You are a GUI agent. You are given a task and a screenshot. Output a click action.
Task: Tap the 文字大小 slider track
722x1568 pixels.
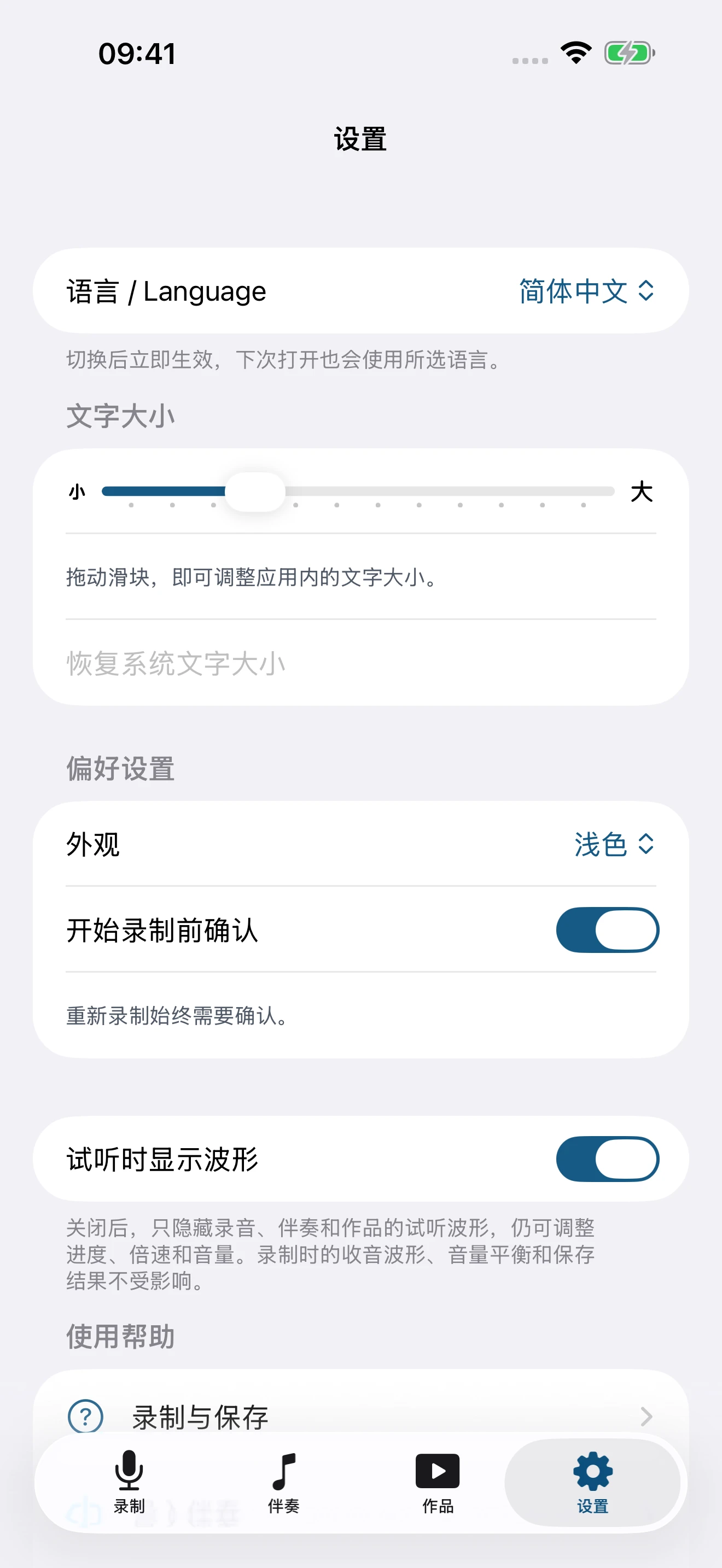point(358,491)
